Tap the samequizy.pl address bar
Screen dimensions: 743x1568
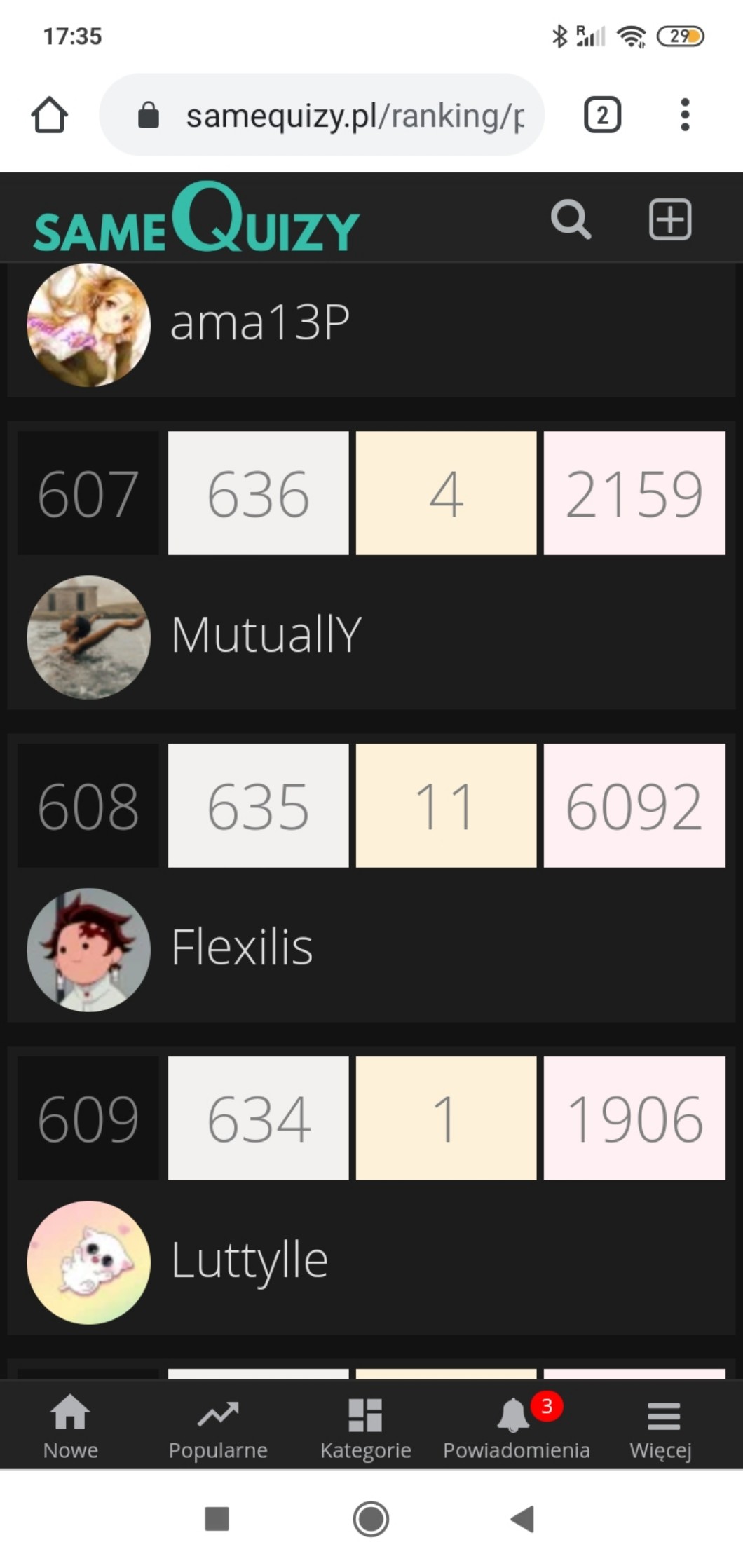coord(322,115)
